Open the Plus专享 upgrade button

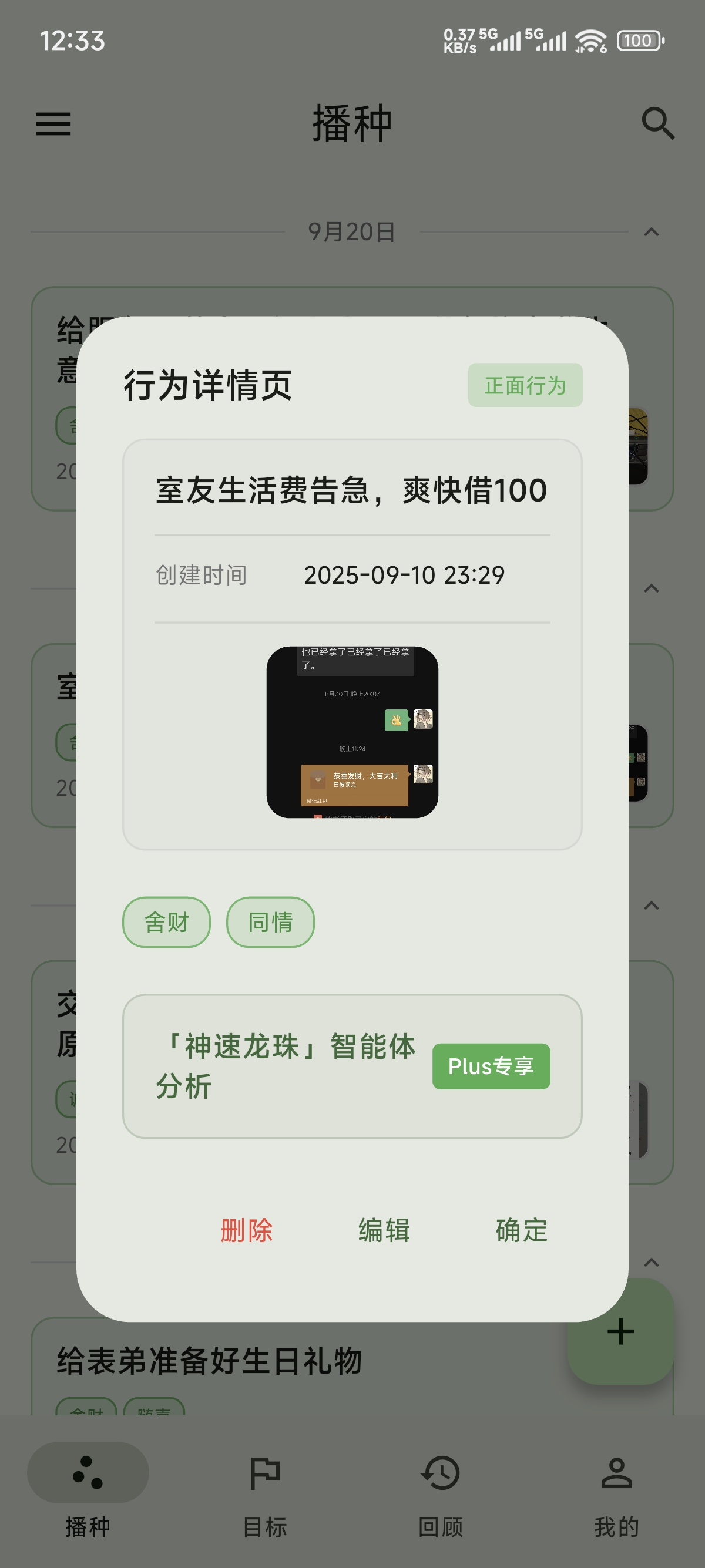click(x=491, y=1066)
